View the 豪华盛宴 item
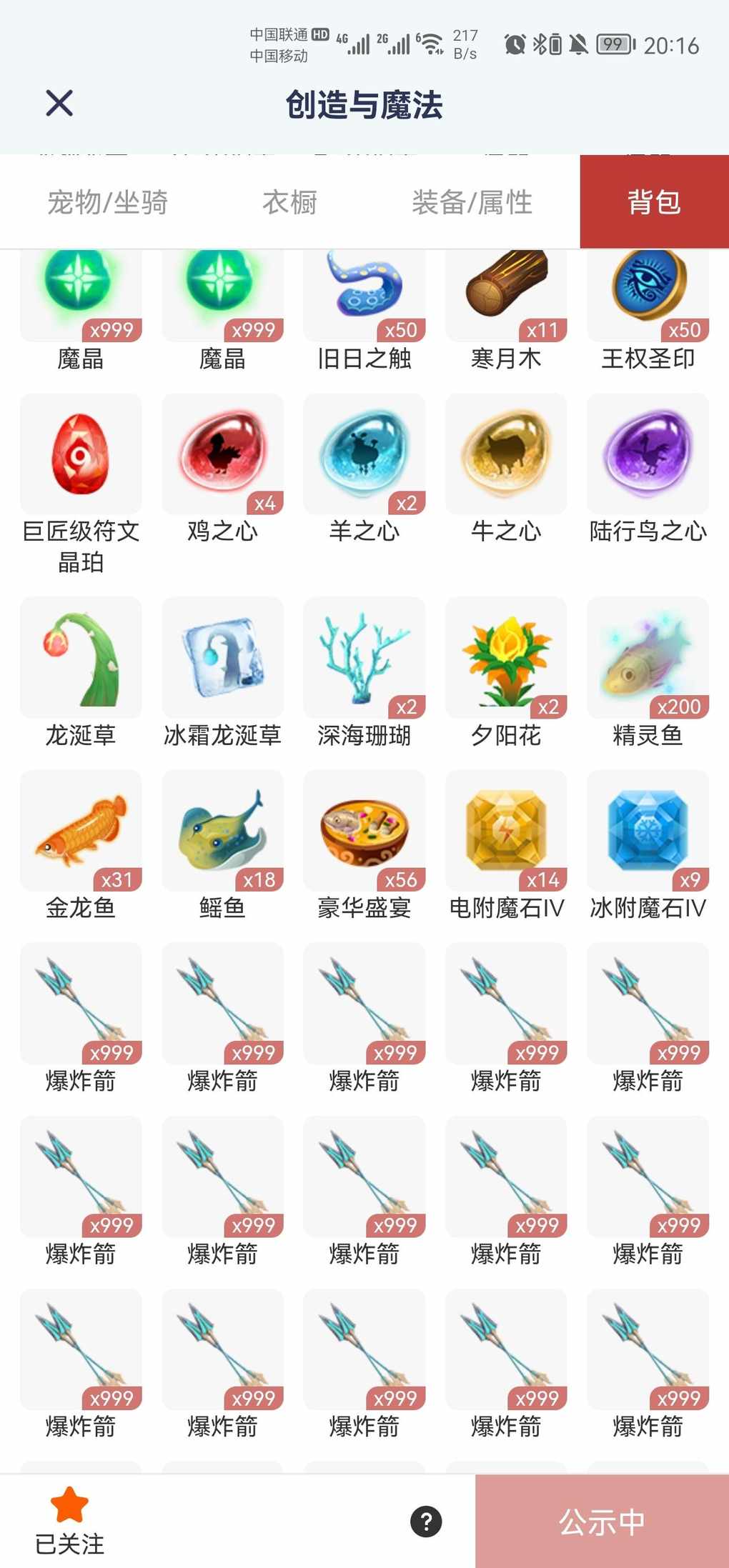 click(x=364, y=831)
